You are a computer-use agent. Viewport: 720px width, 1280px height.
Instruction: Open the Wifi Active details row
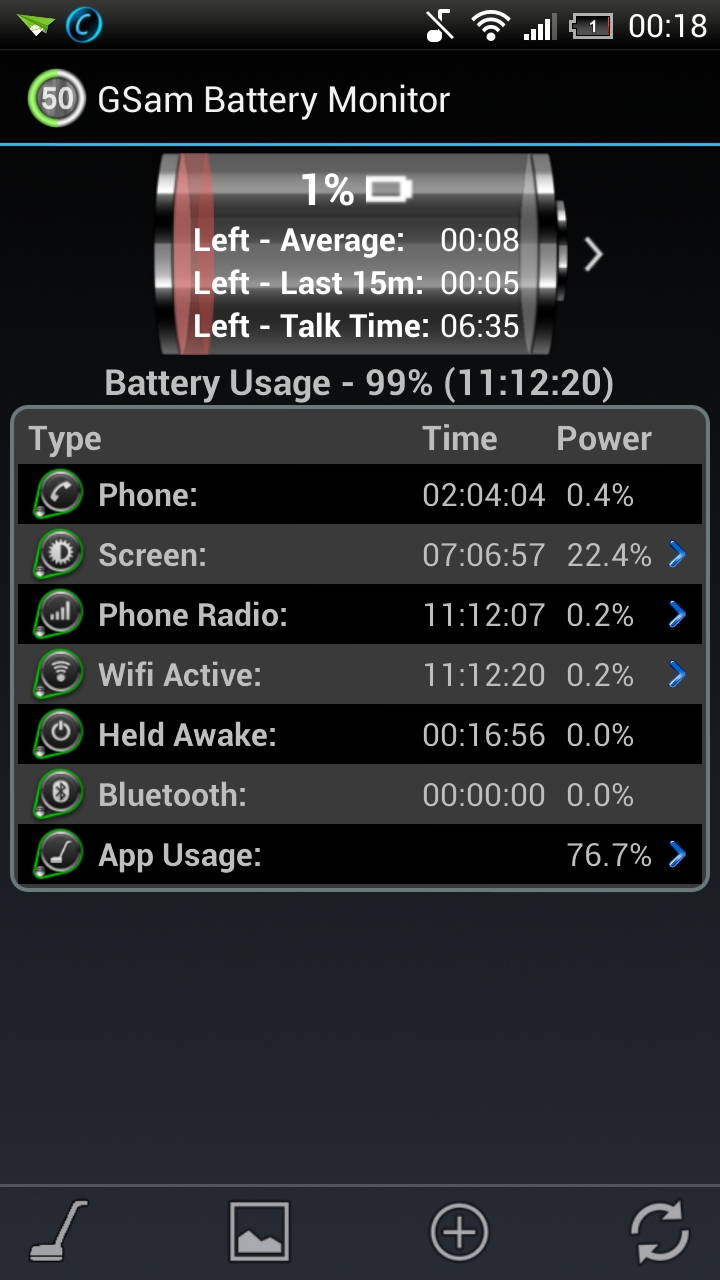tap(360, 674)
